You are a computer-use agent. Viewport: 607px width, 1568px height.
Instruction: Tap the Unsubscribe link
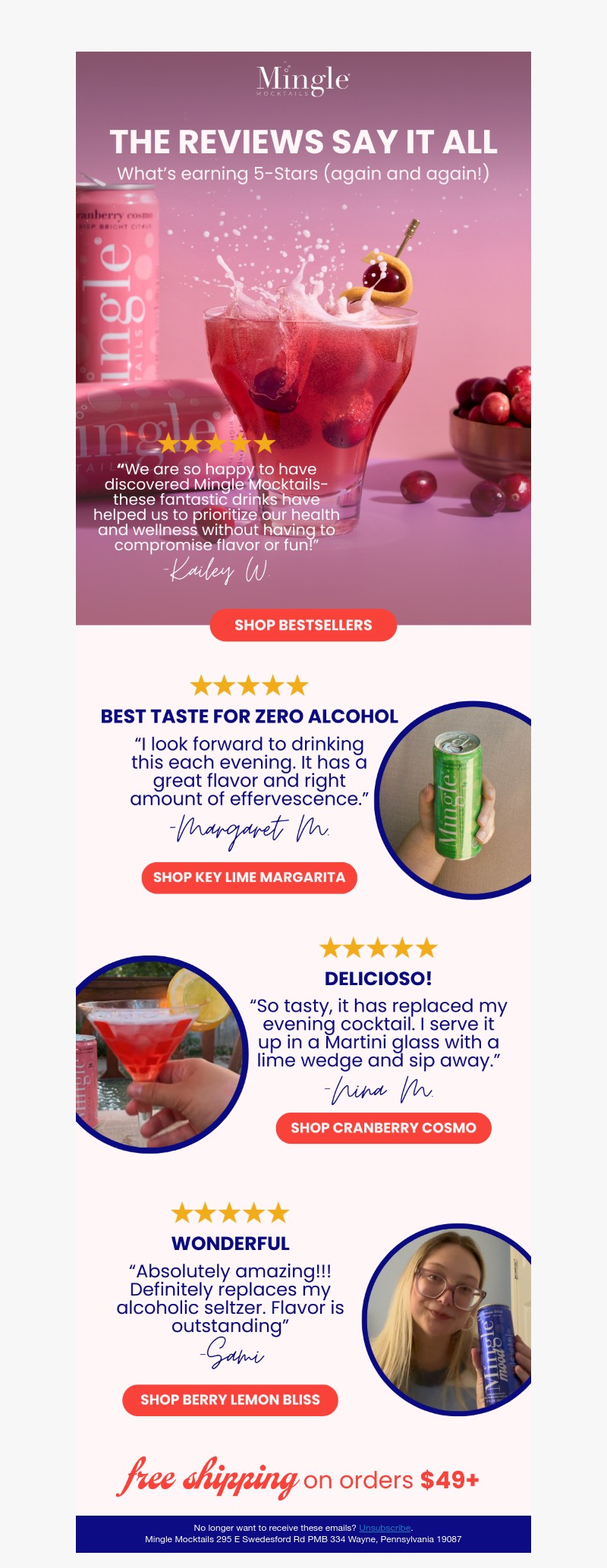click(x=385, y=1528)
